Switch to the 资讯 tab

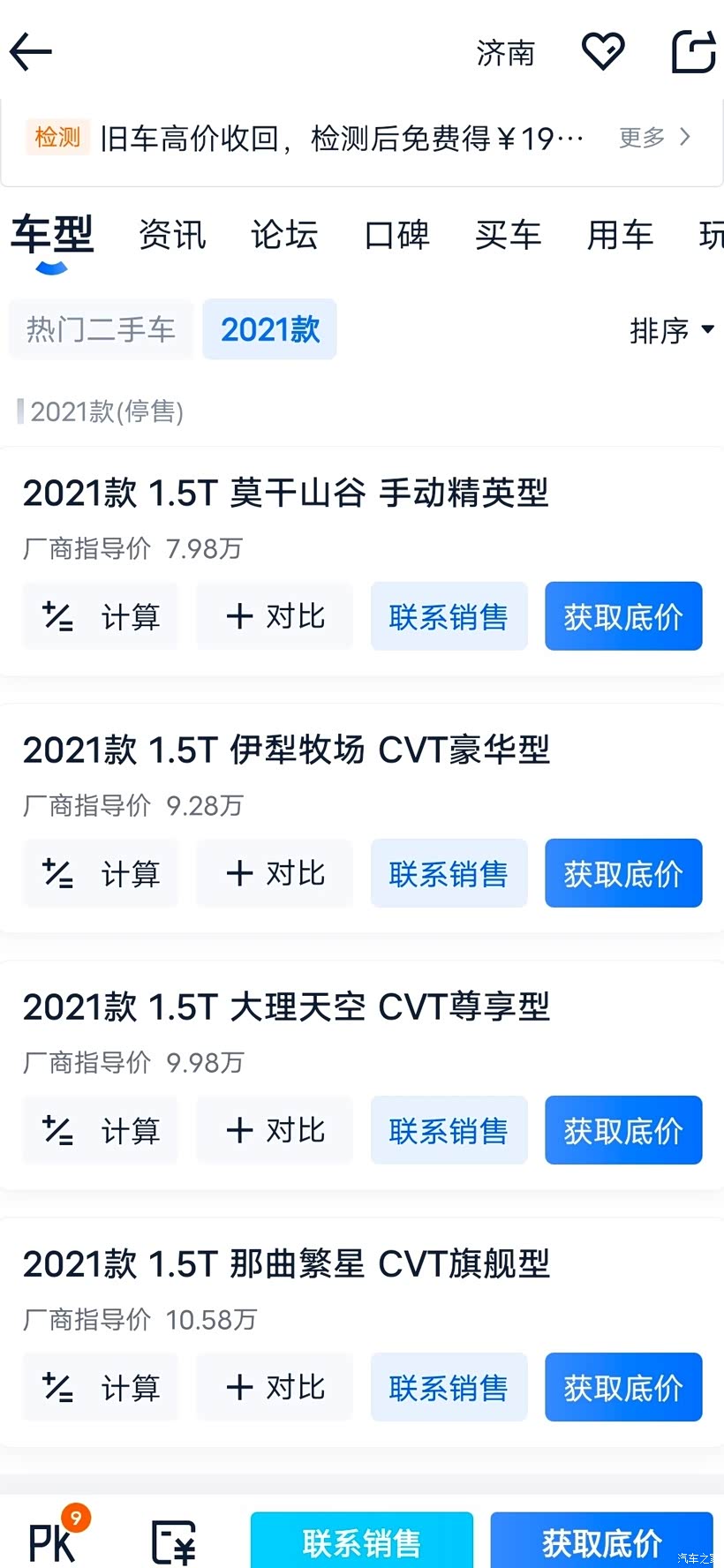point(172,235)
